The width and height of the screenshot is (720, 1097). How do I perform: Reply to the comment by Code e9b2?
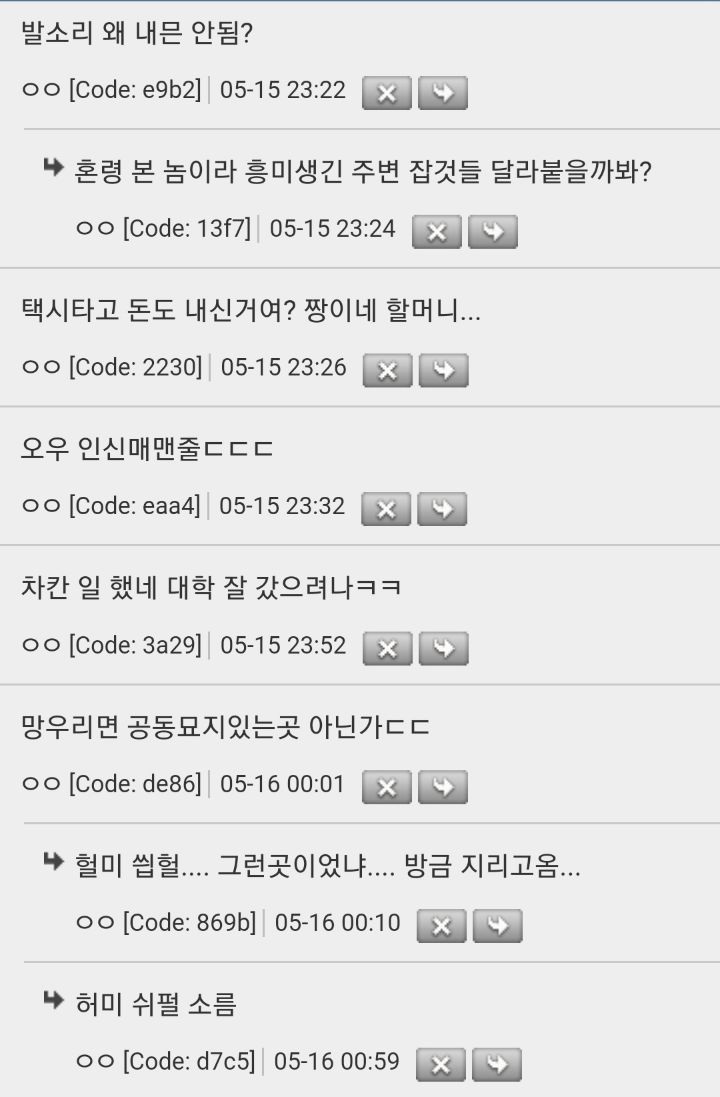tap(442, 93)
